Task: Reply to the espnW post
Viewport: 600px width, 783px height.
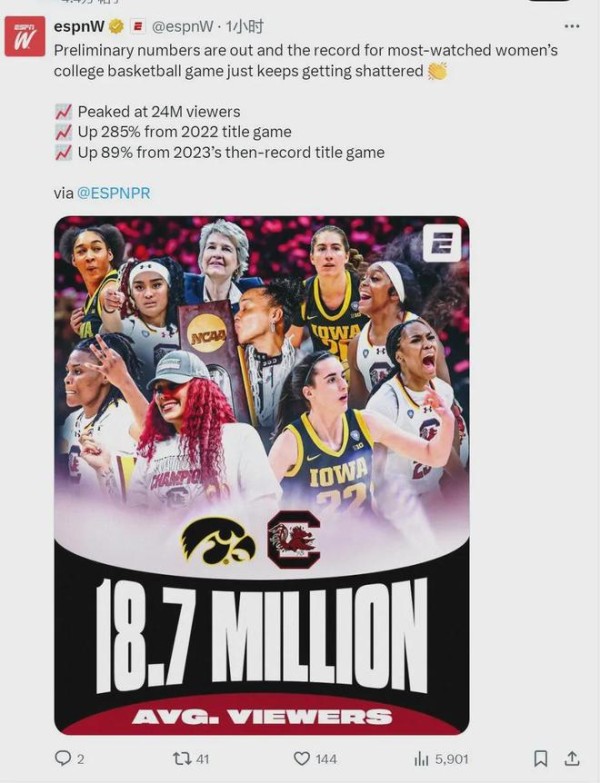Action: click(x=63, y=759)
